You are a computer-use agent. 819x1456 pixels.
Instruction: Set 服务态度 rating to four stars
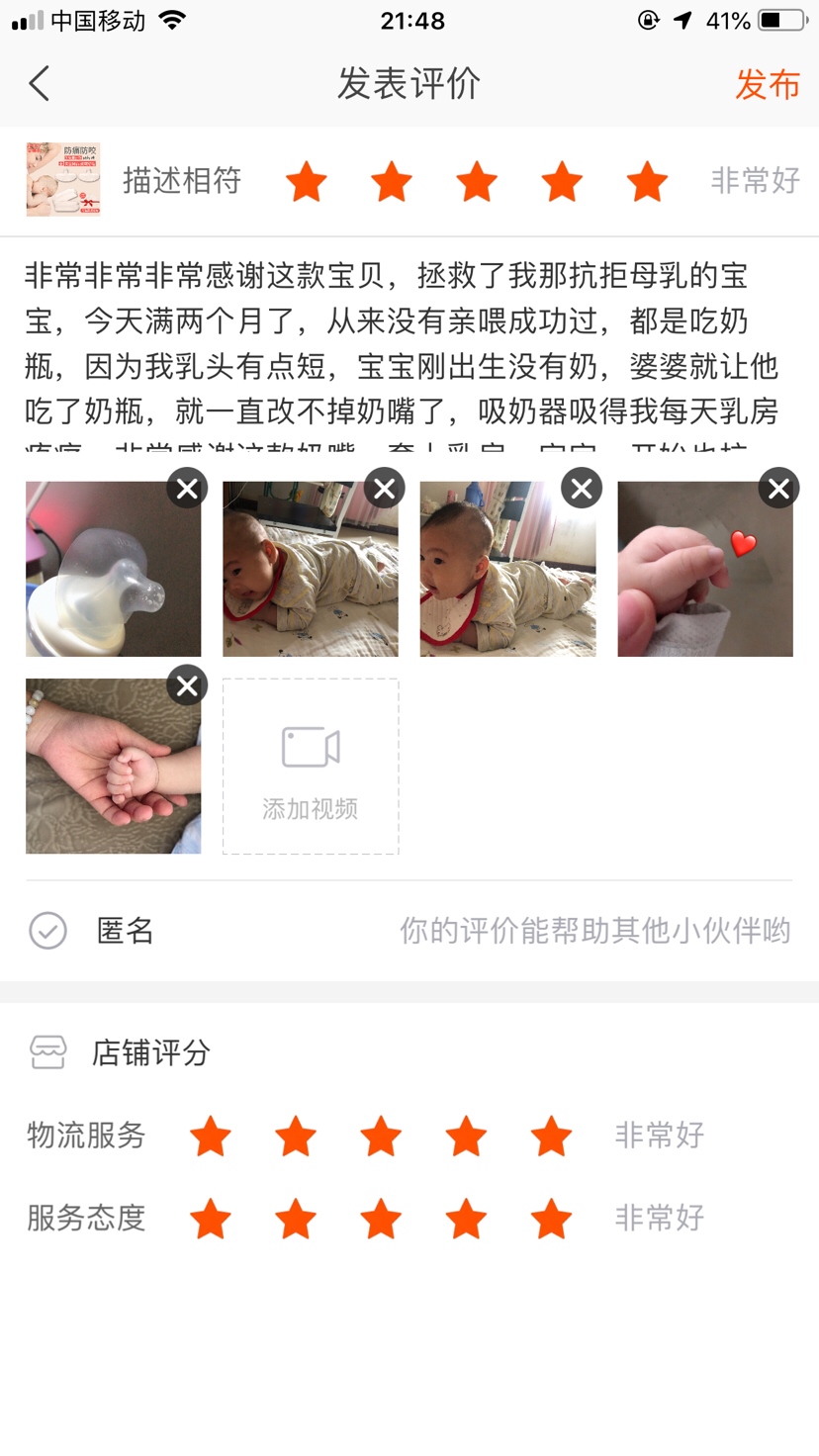(x=466, y=1219)
